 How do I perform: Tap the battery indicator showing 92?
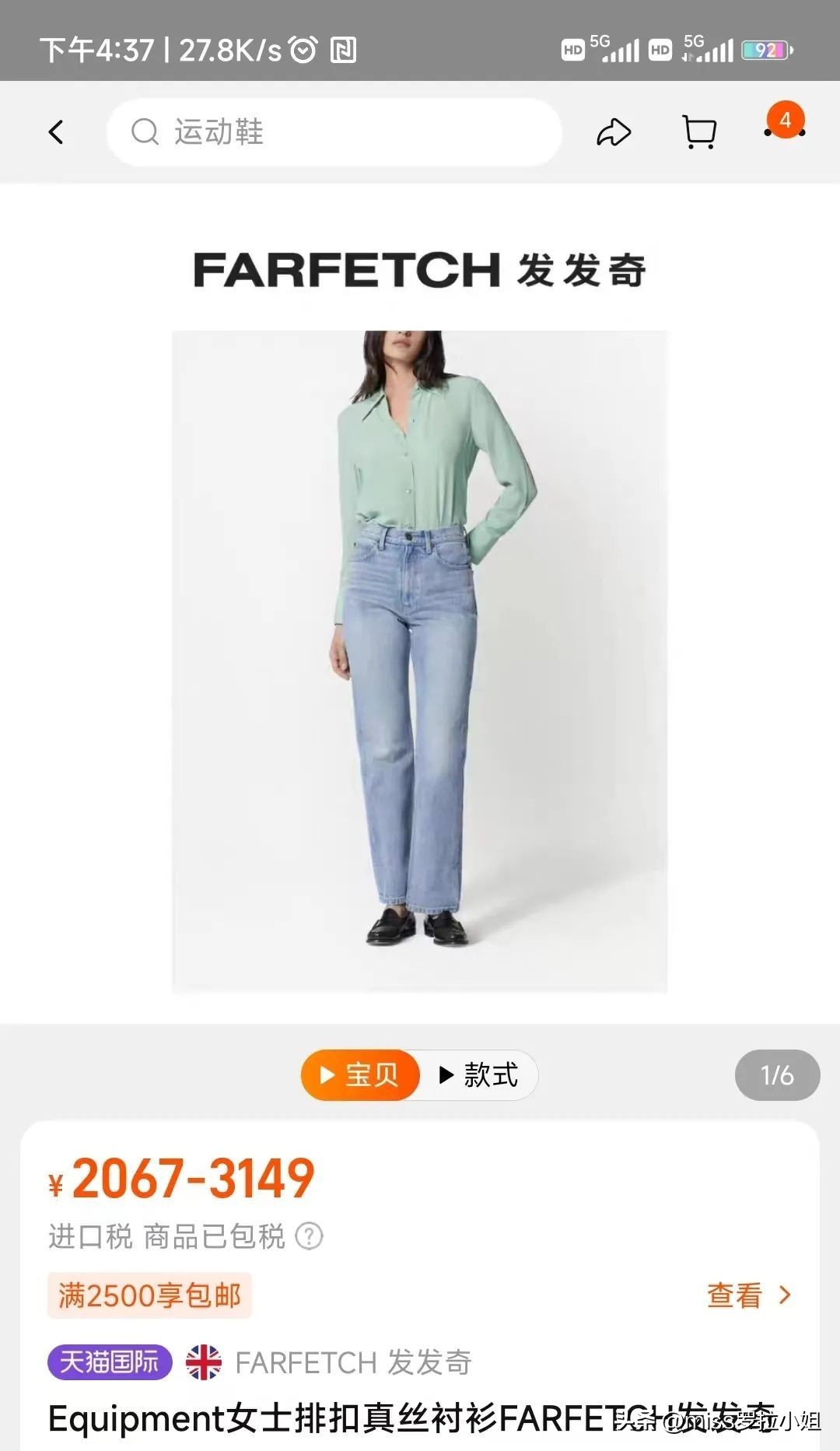click(765, 48)
